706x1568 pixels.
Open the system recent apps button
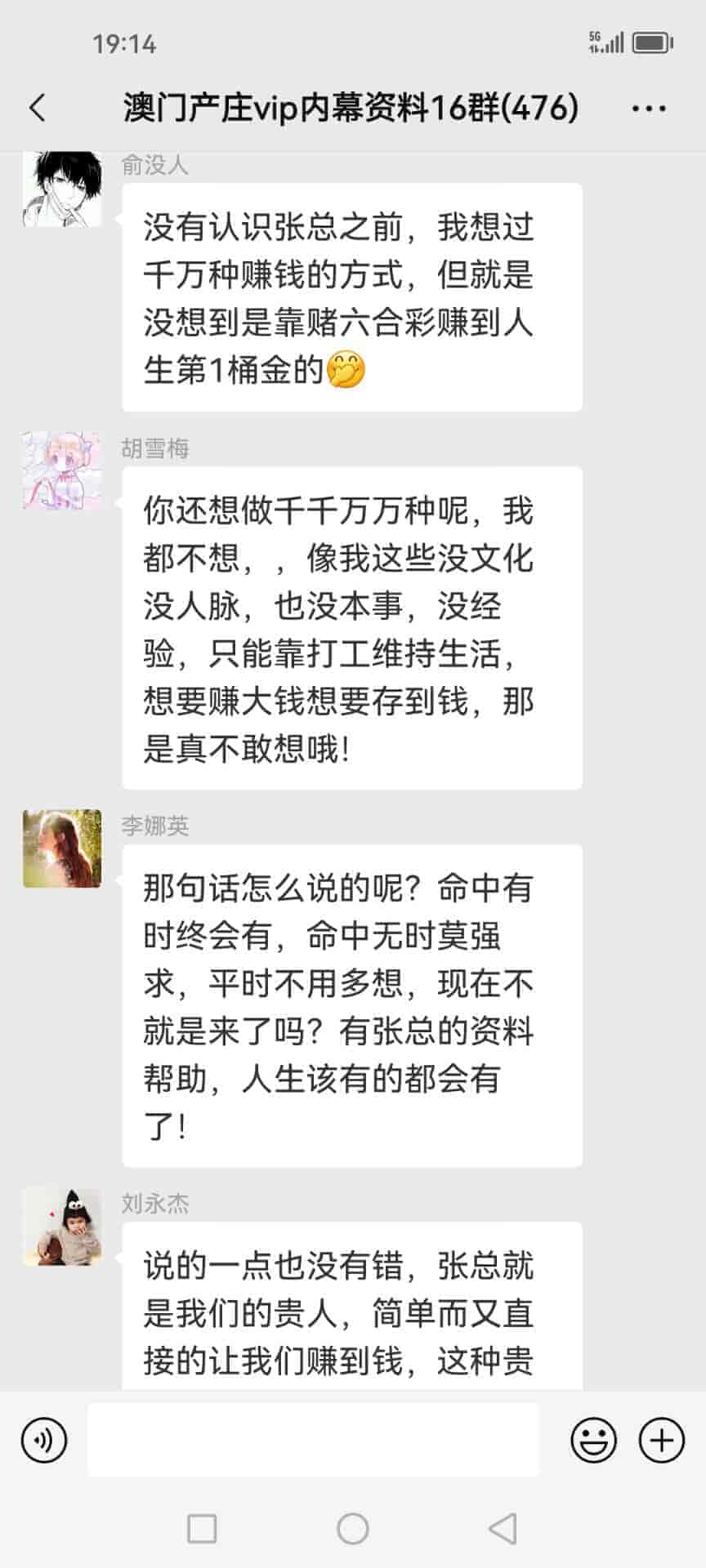tap(202, 1529)
